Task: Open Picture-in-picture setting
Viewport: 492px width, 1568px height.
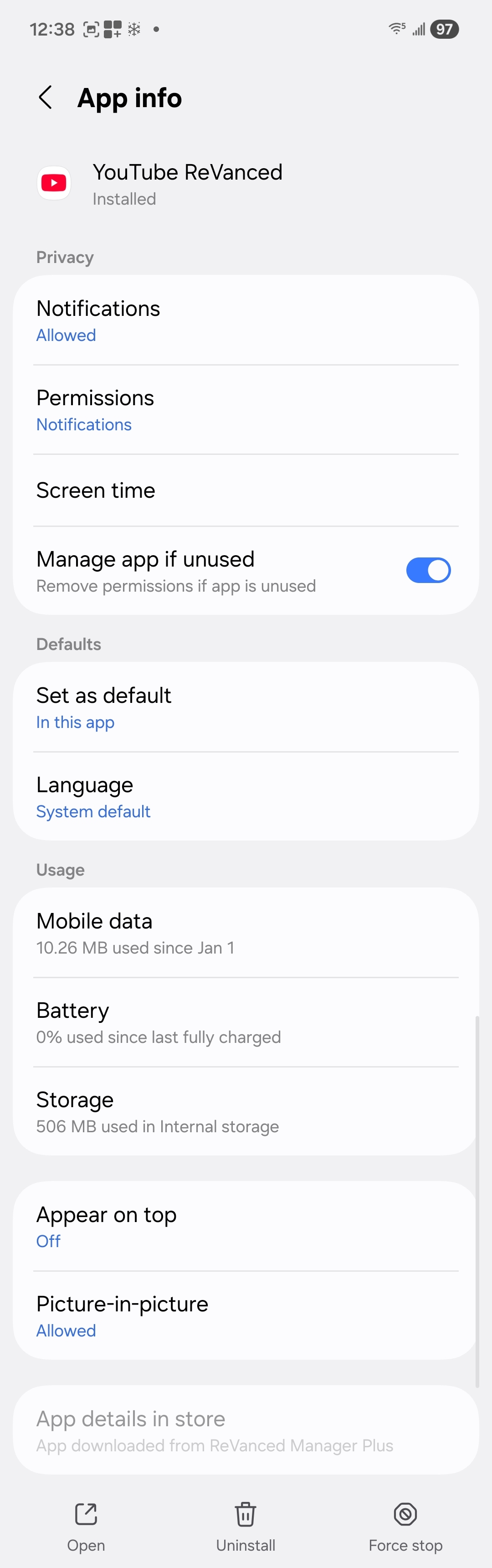Action: click(246, 1315)
